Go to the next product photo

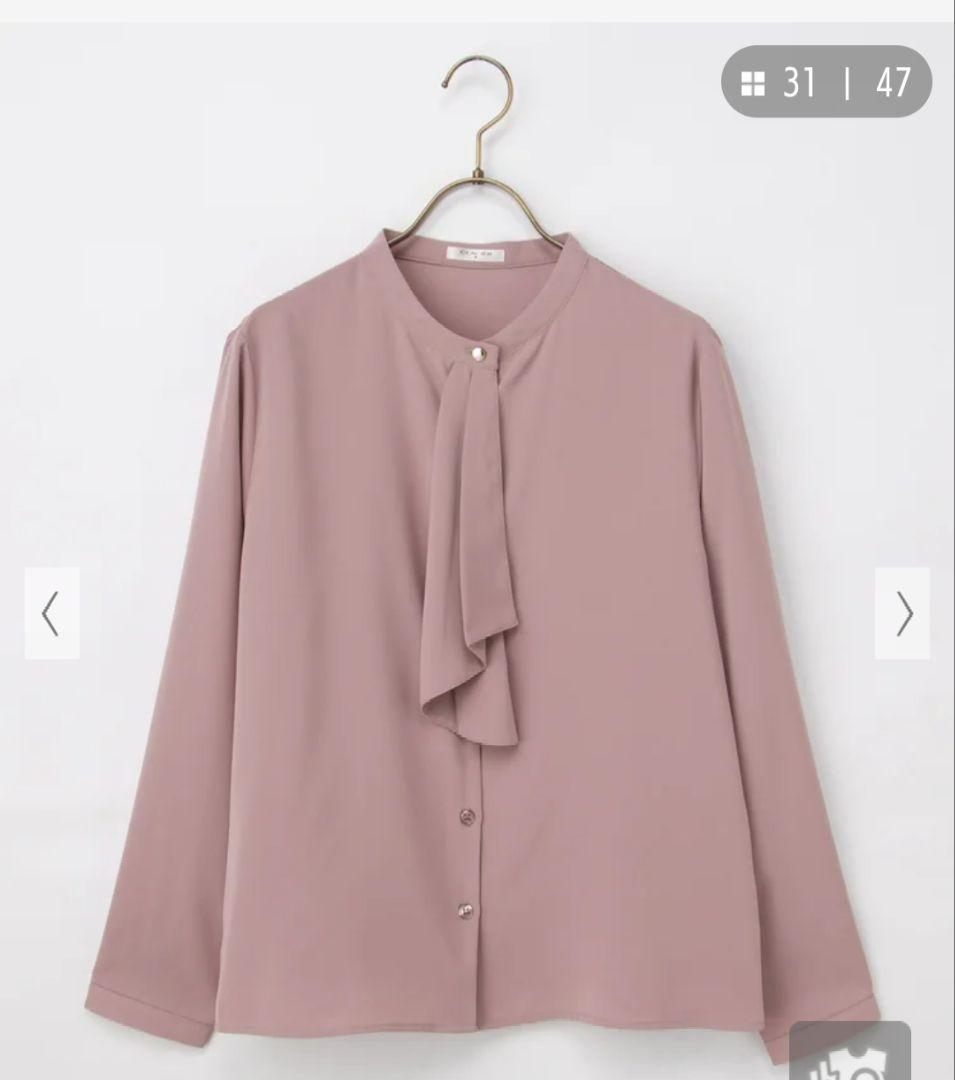(902, 613)
